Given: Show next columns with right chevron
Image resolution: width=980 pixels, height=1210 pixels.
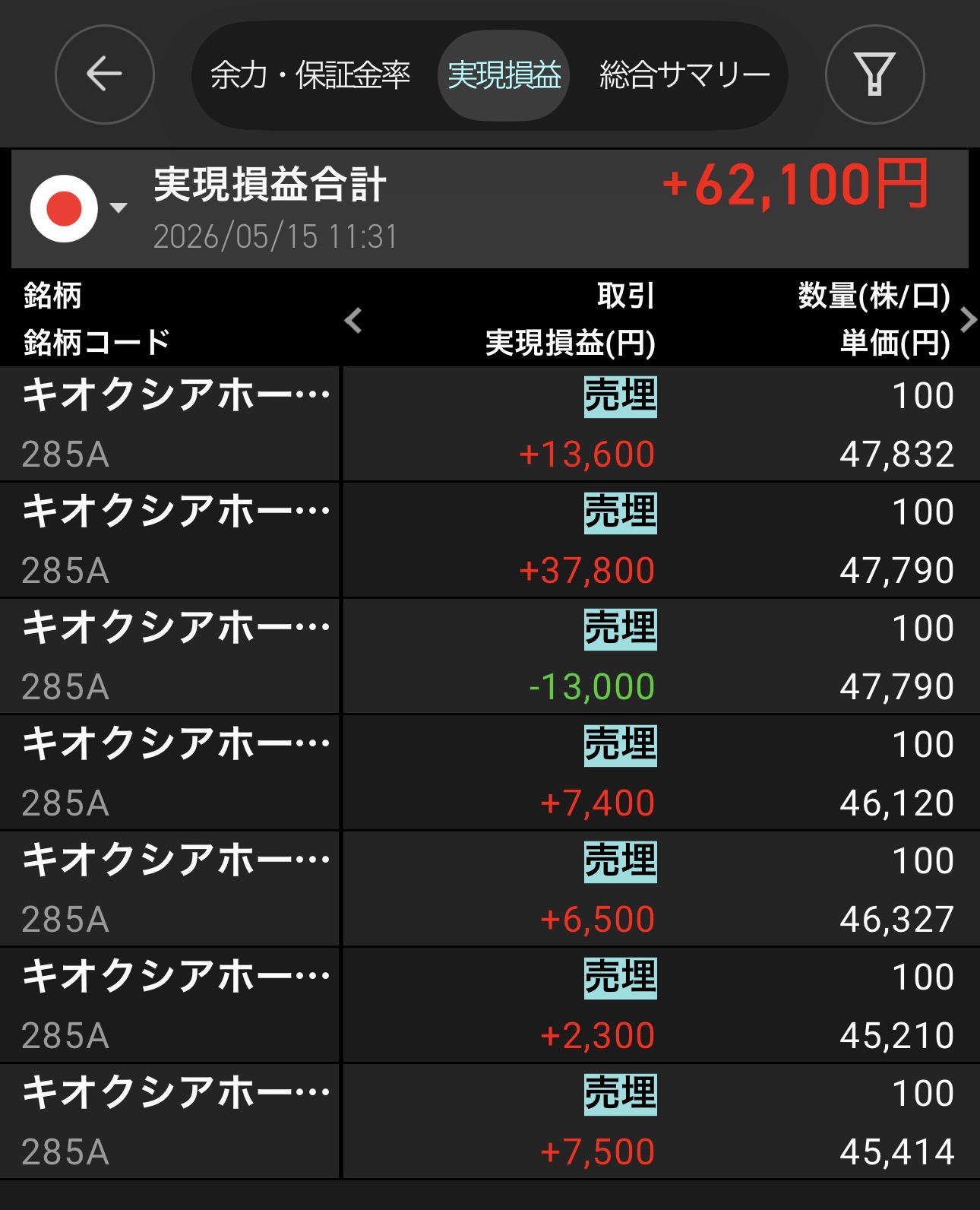Looking at the screenshot, I should click(968, 320).
